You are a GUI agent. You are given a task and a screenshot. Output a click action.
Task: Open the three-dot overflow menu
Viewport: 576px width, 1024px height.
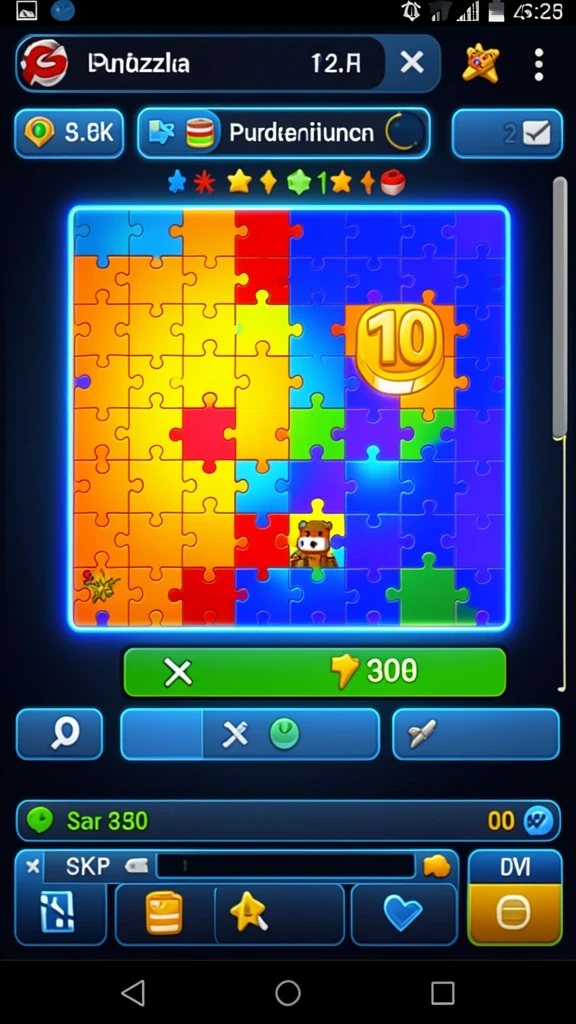pos(538,64)
